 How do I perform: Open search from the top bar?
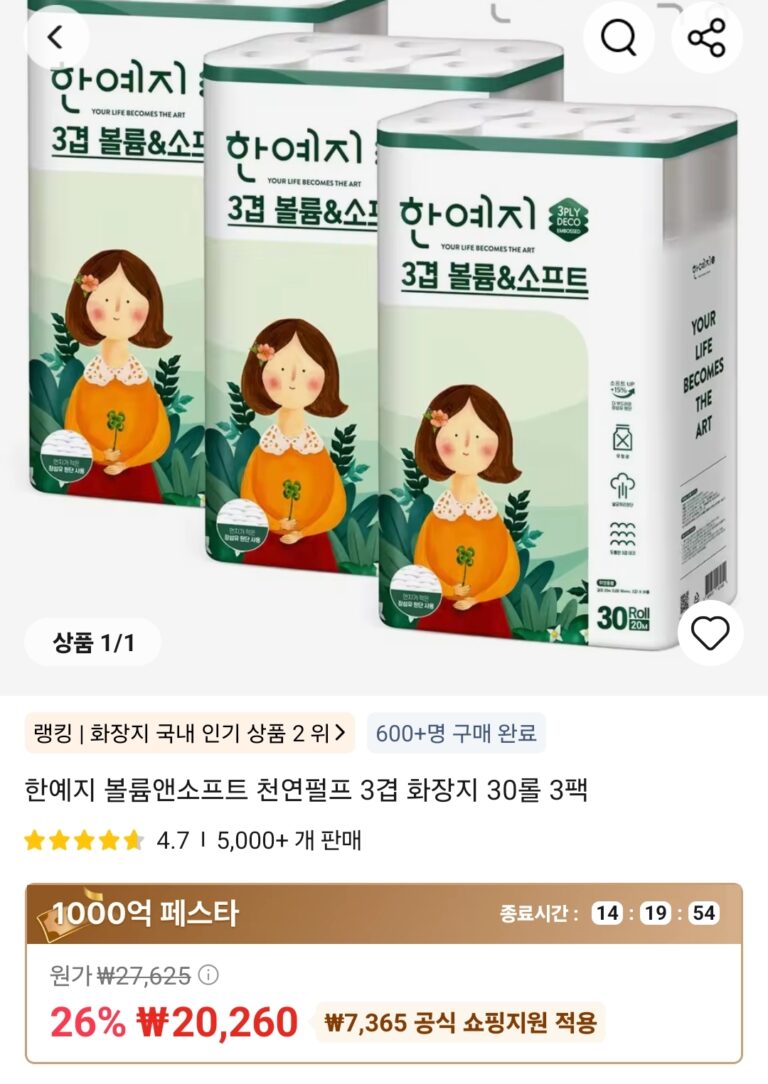(618, 38)
